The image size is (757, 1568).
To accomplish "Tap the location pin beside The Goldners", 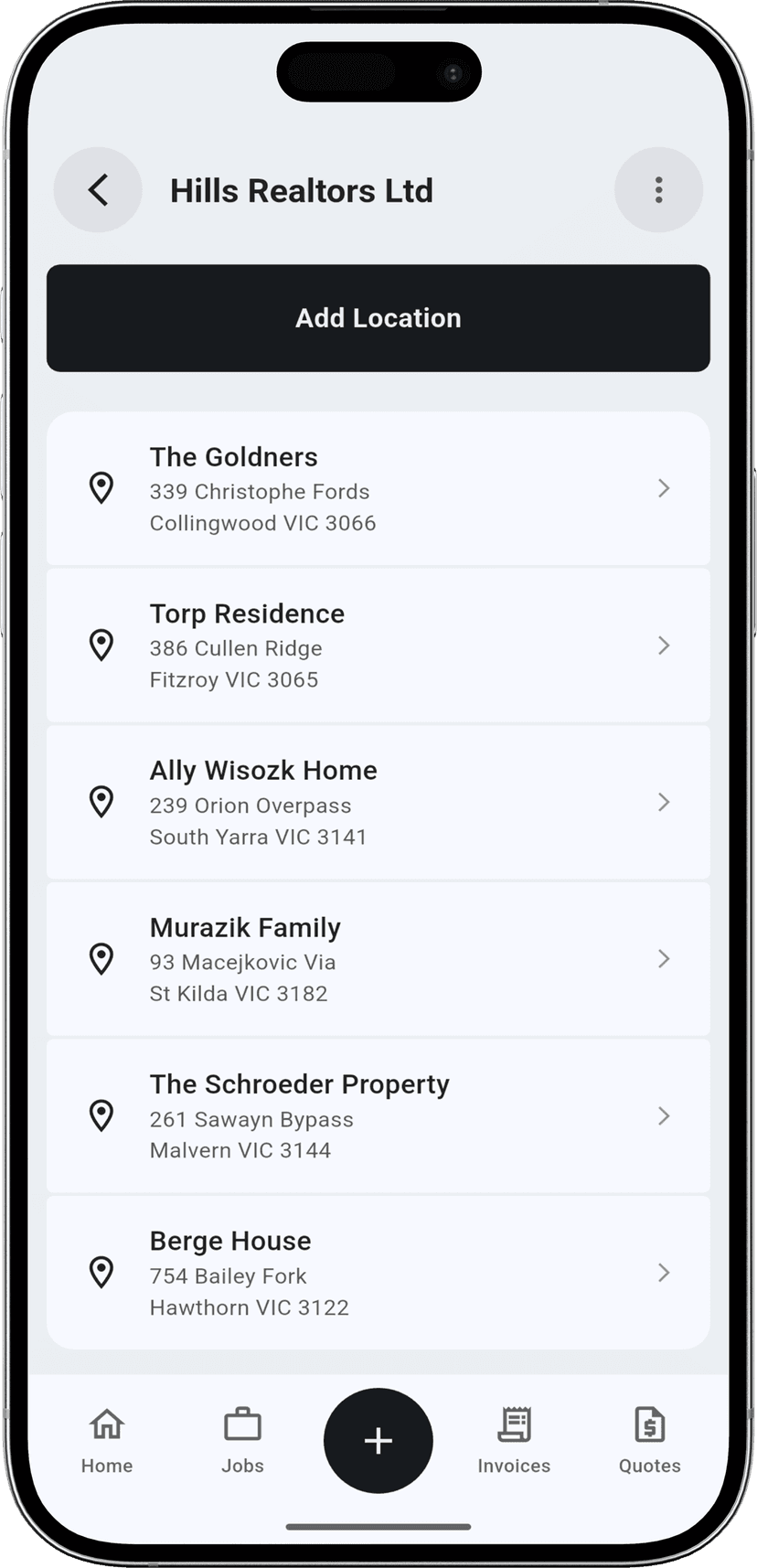I will click(101, 488).
